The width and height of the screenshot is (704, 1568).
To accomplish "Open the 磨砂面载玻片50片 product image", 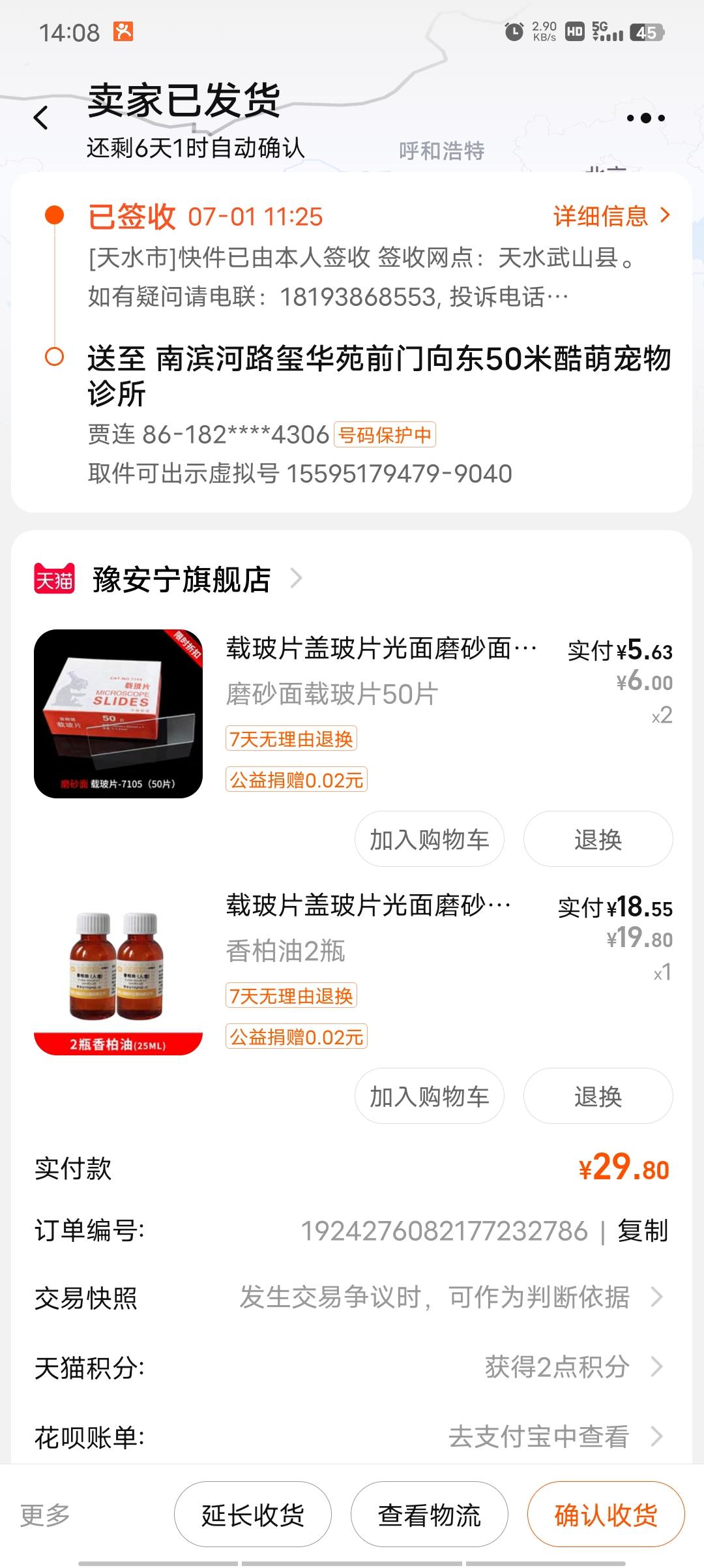I will pyautogui.click(x=118, y=714).
